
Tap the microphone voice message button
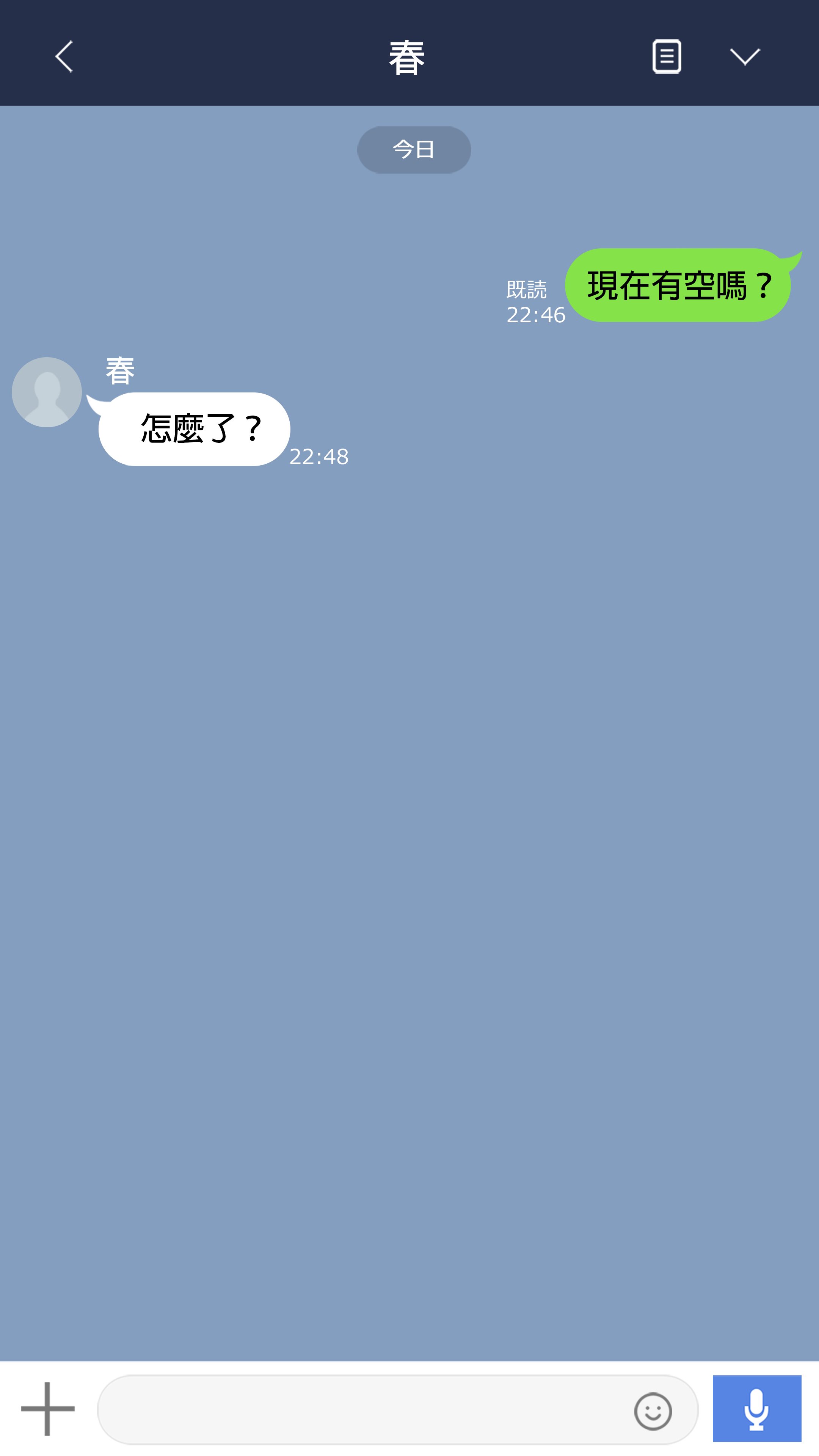756,1409
